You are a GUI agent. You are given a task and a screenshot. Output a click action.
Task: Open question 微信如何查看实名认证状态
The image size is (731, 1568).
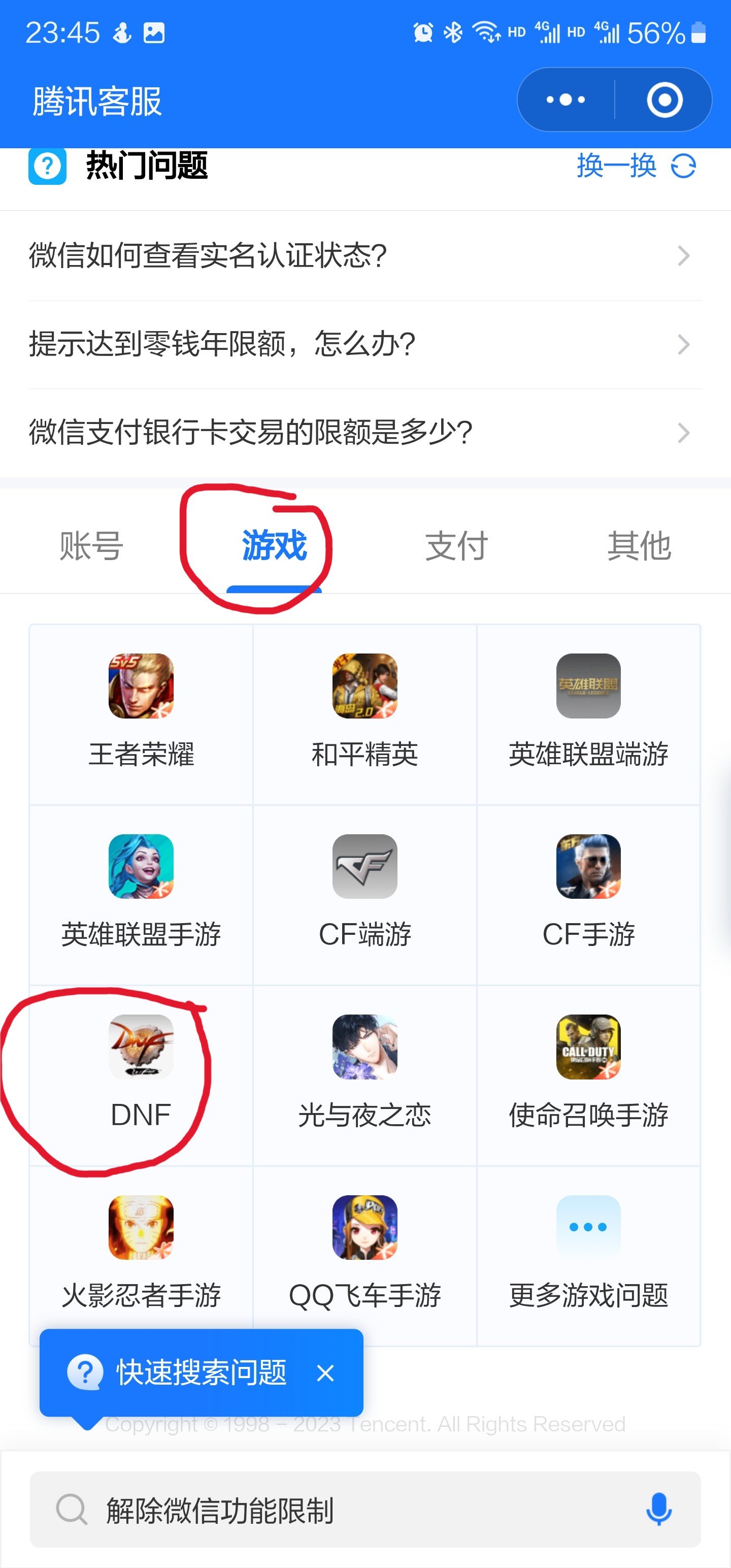359,255
